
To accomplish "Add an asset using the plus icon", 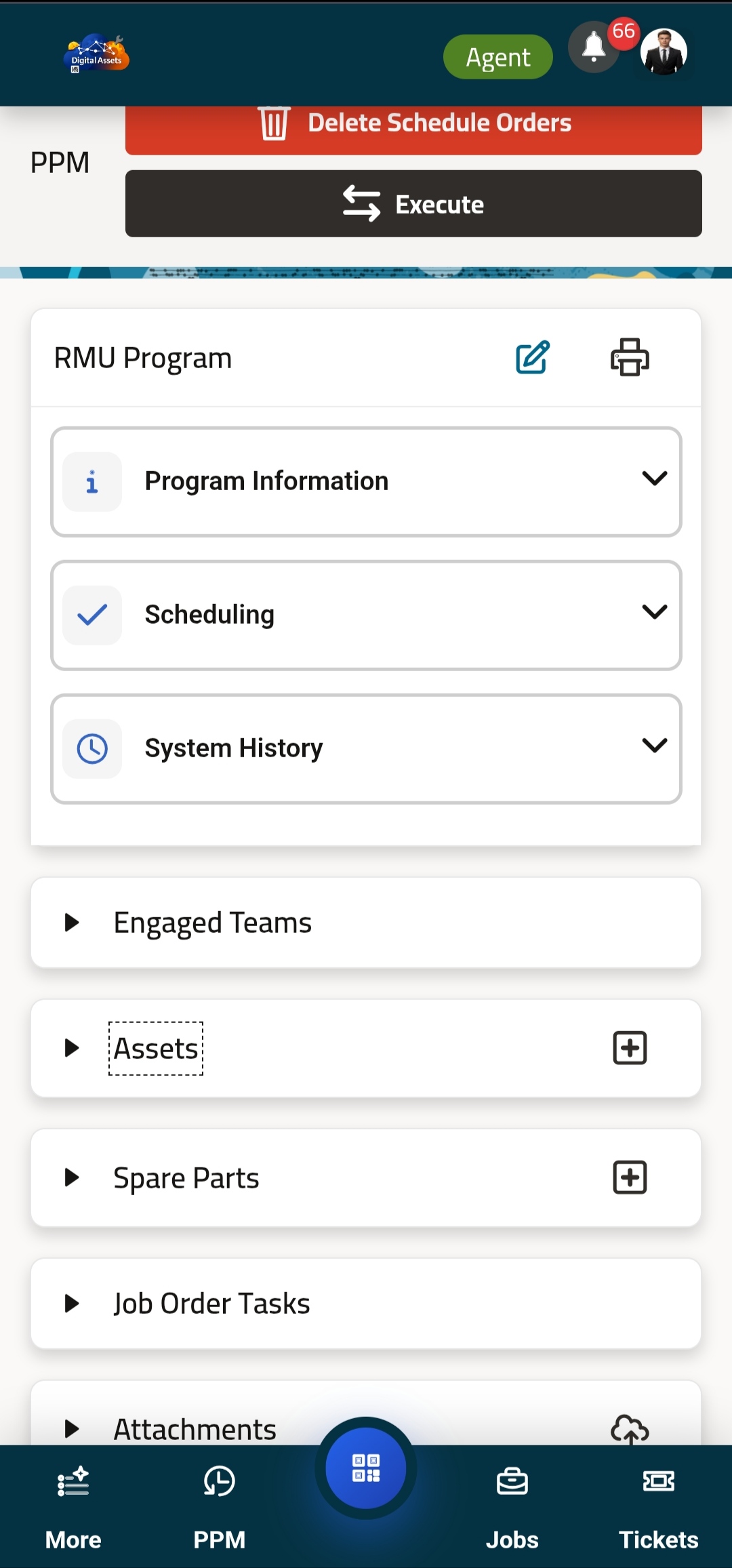I will (630, 1048).
